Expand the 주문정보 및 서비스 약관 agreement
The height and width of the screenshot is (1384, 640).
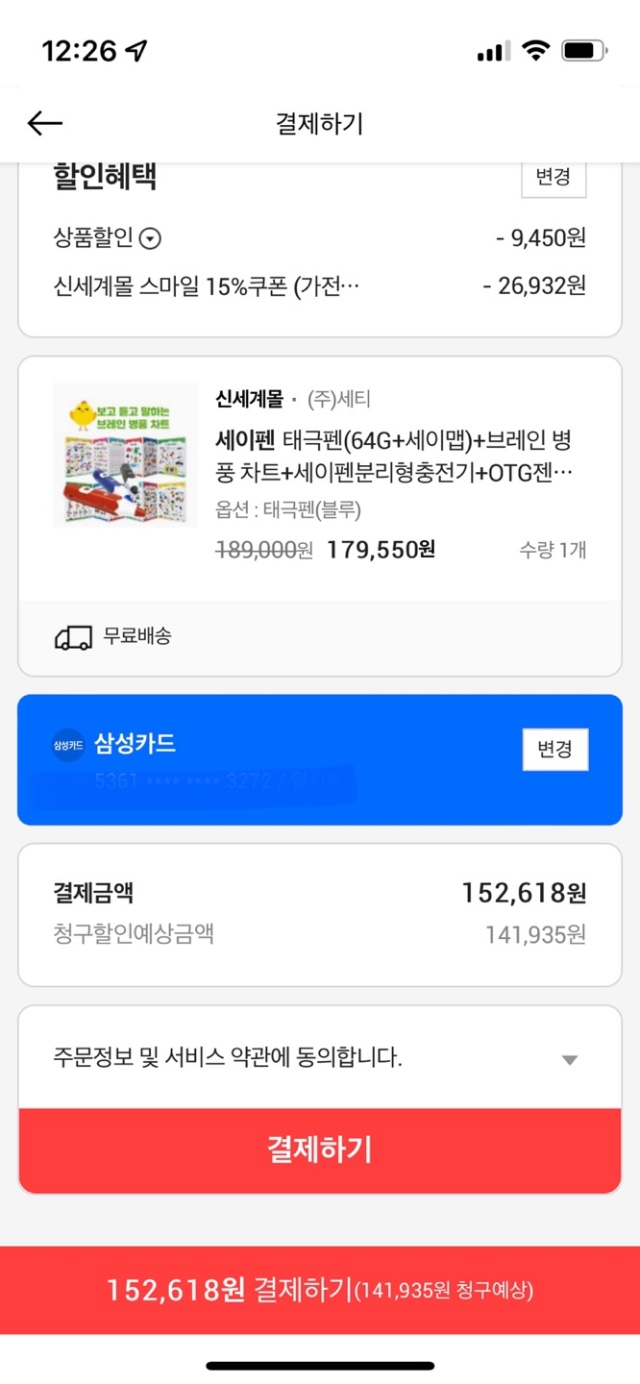(569, 1059)
